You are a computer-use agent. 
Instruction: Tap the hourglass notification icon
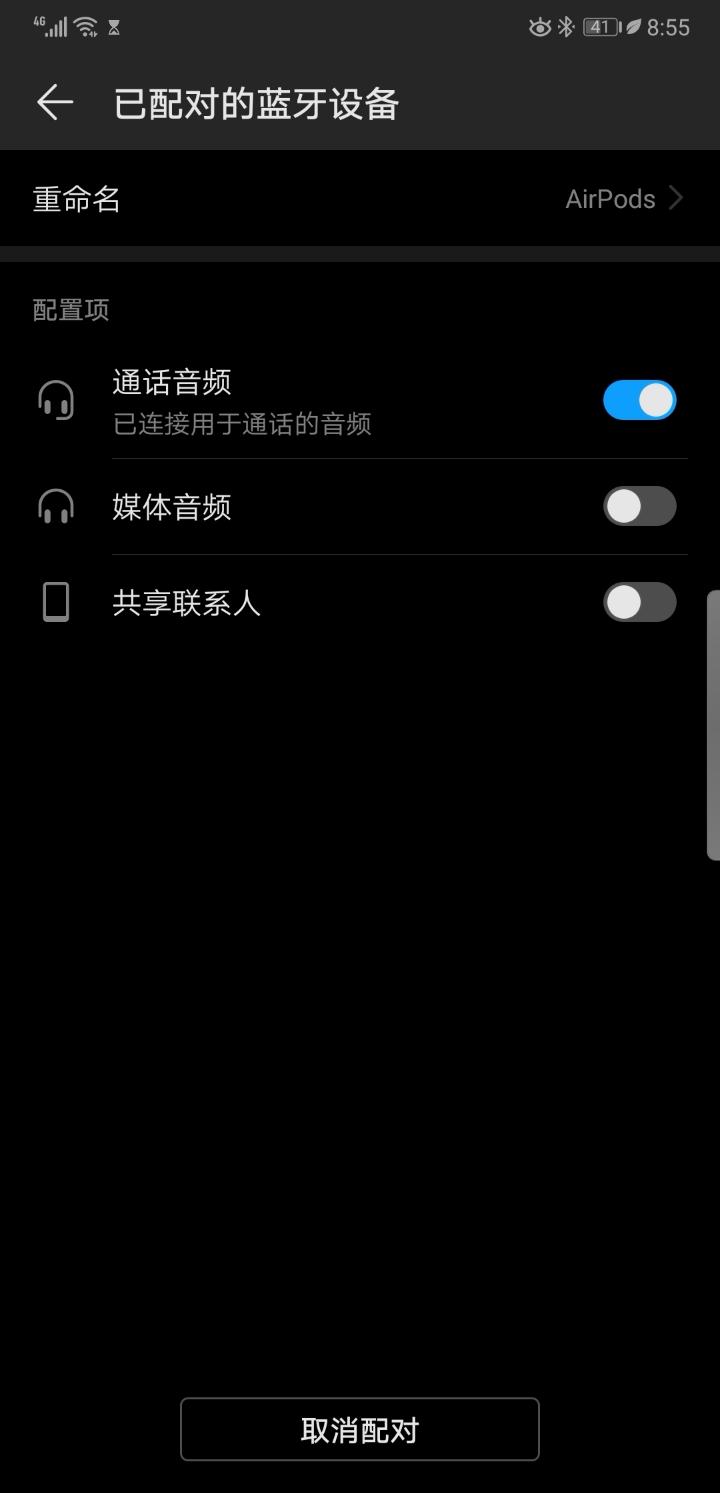[x=113, y=27]
